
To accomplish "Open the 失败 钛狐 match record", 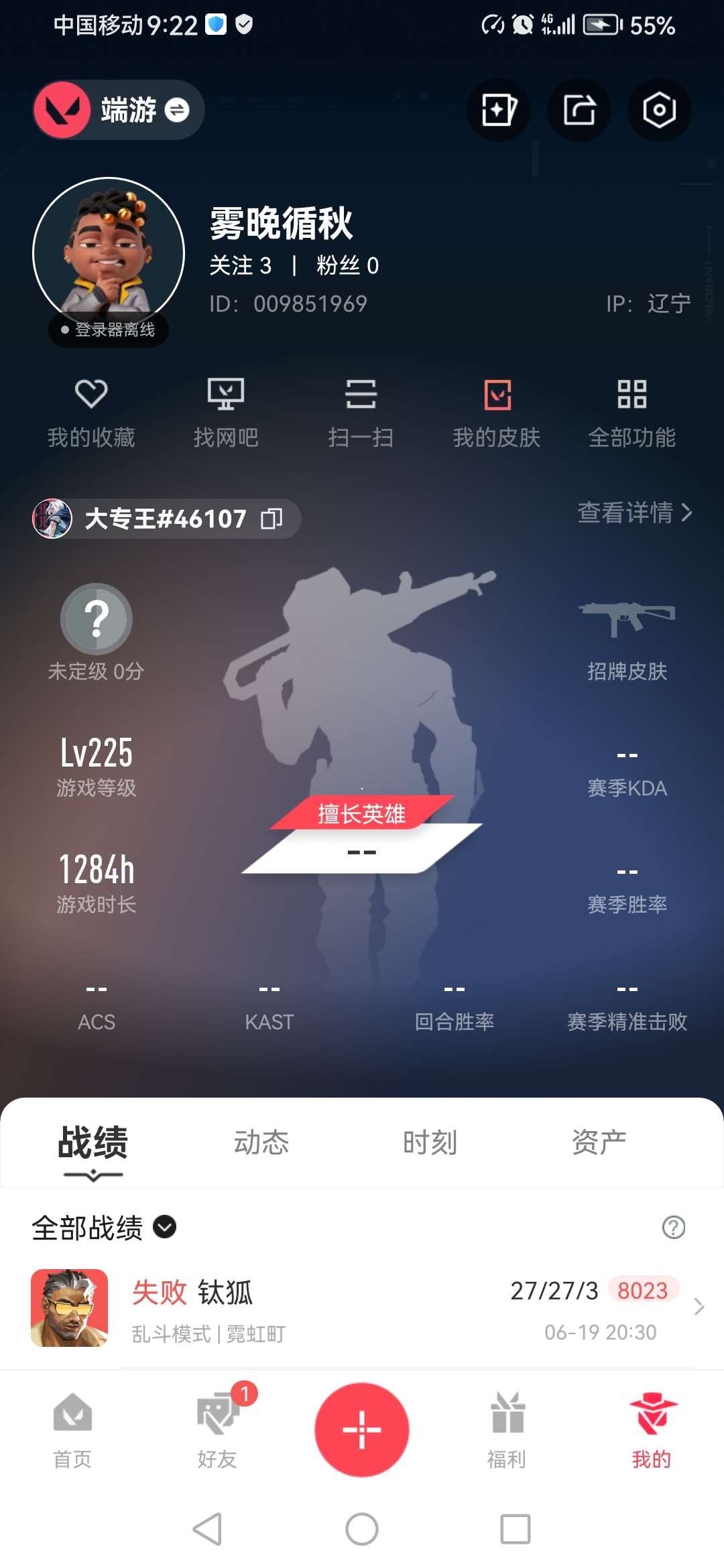I will tap(362, 1308).
